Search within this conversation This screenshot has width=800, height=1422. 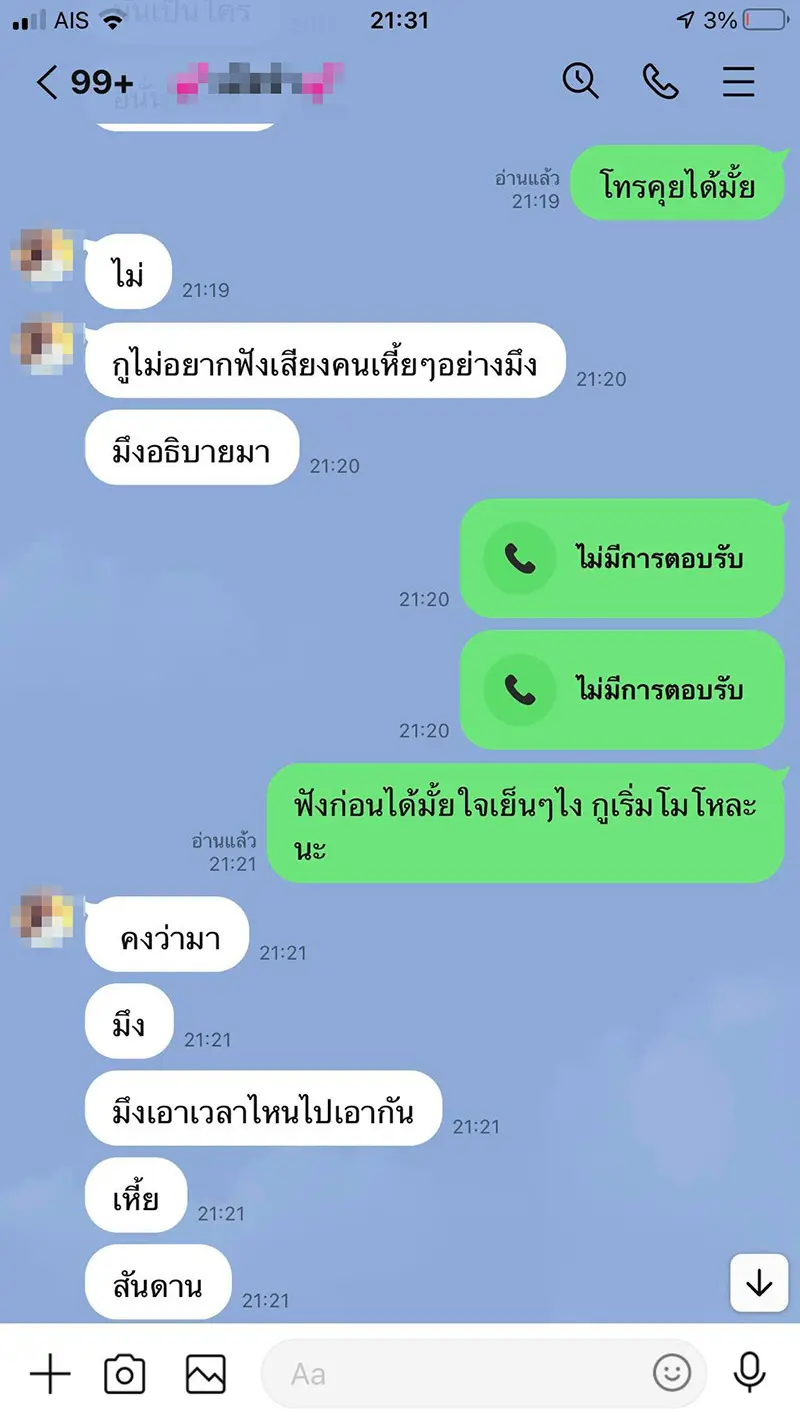pyautogui.click(x=580, y=81)
